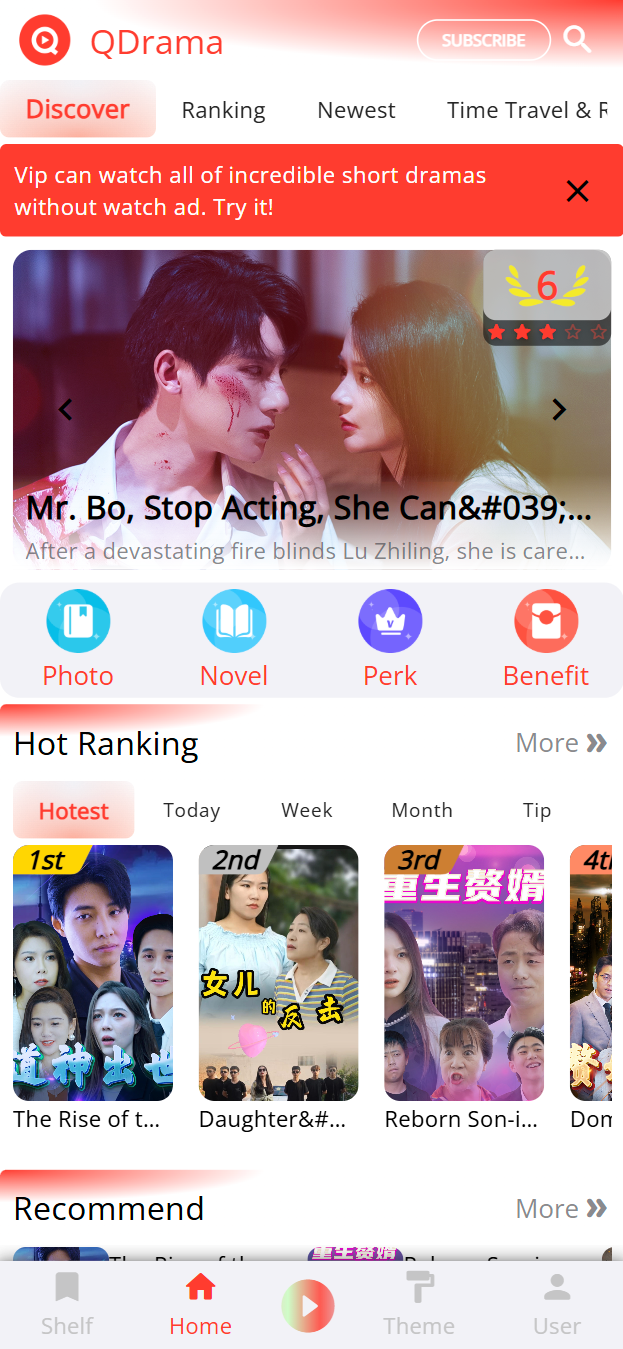Select the Month ranking filter
The image size is (623, 1349).
coord(422,810)
